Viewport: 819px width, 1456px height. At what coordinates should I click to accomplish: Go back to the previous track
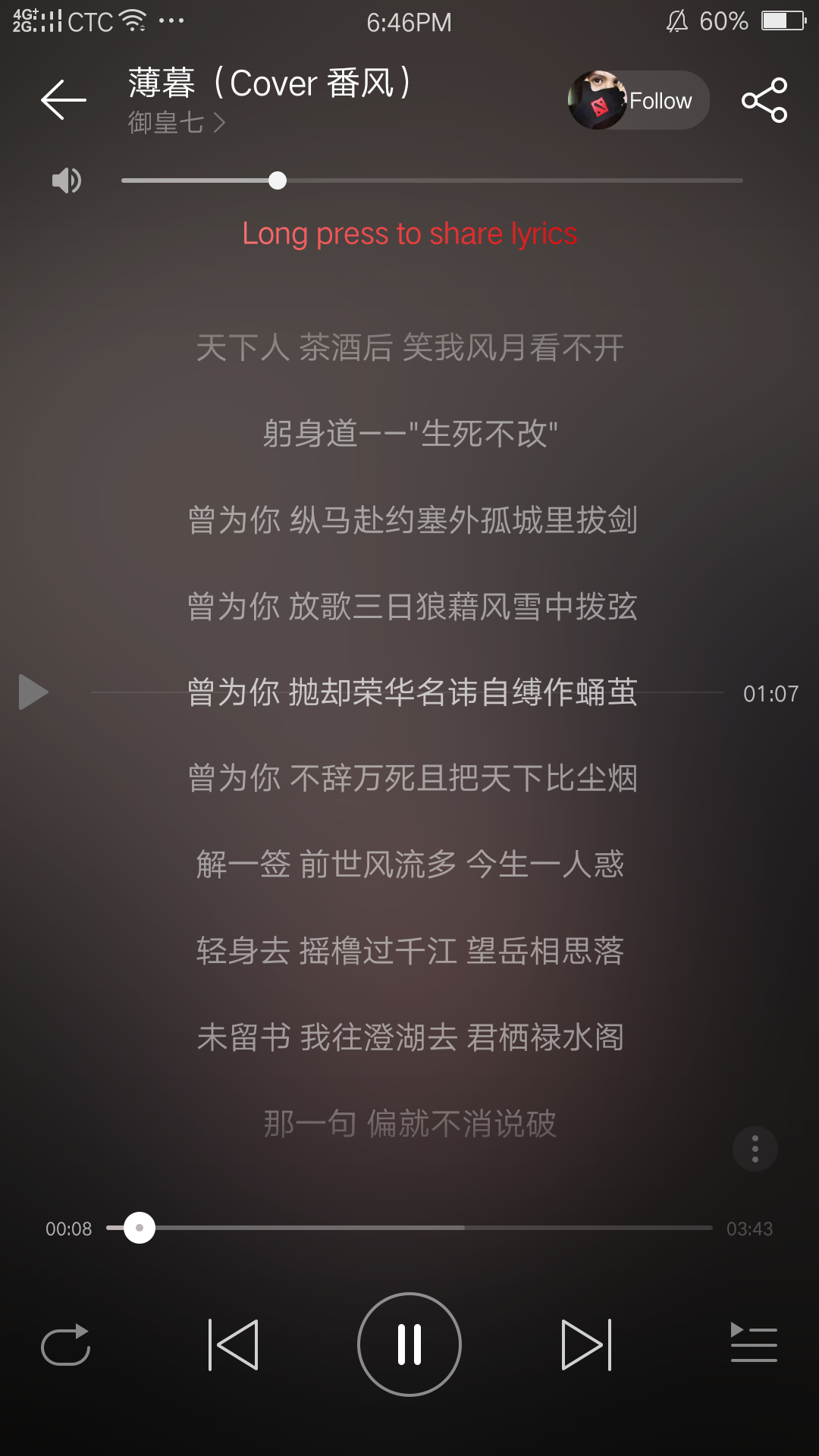(x=236, y=1343)
